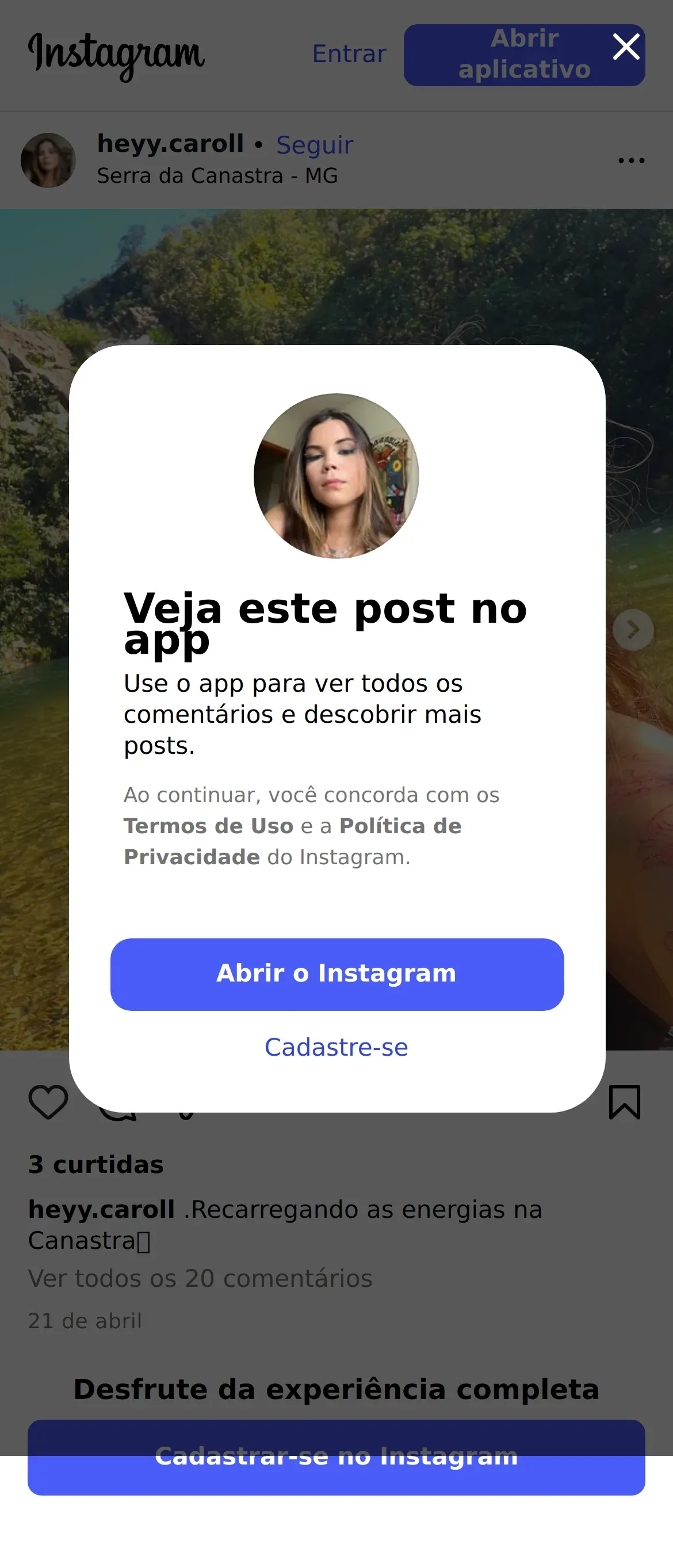
Task: Select the Cadastre-se link
Action: (x=336, y=1047)
